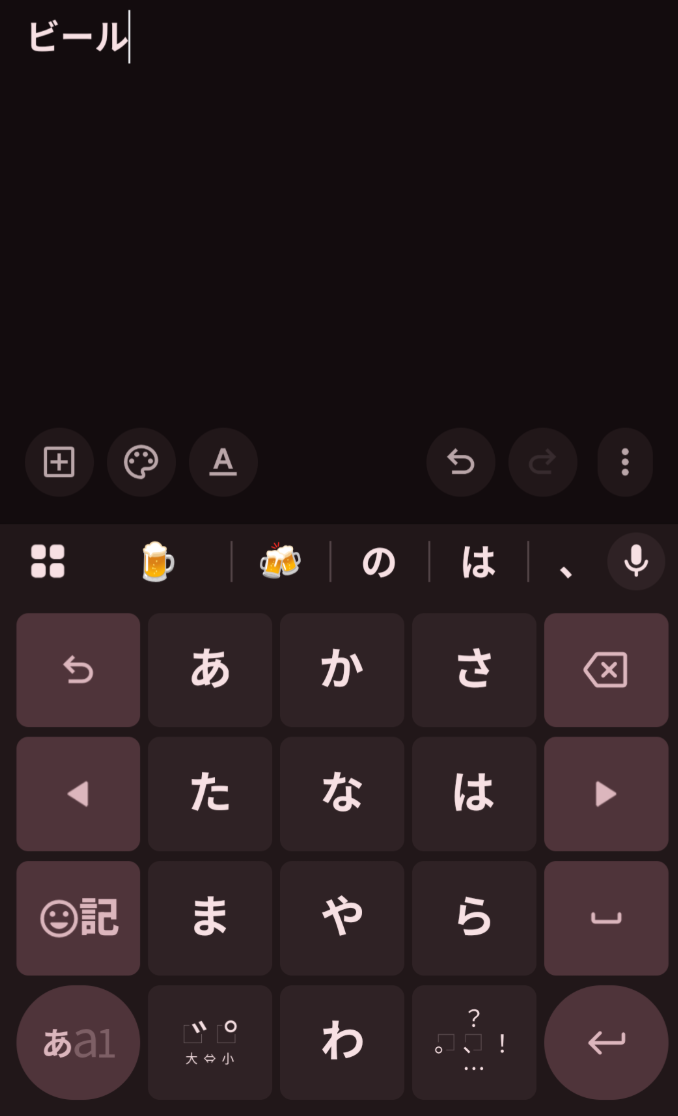Tap the backspace key
The height and width of the screenshot is (1116, 678).
[x=606, y=670]
